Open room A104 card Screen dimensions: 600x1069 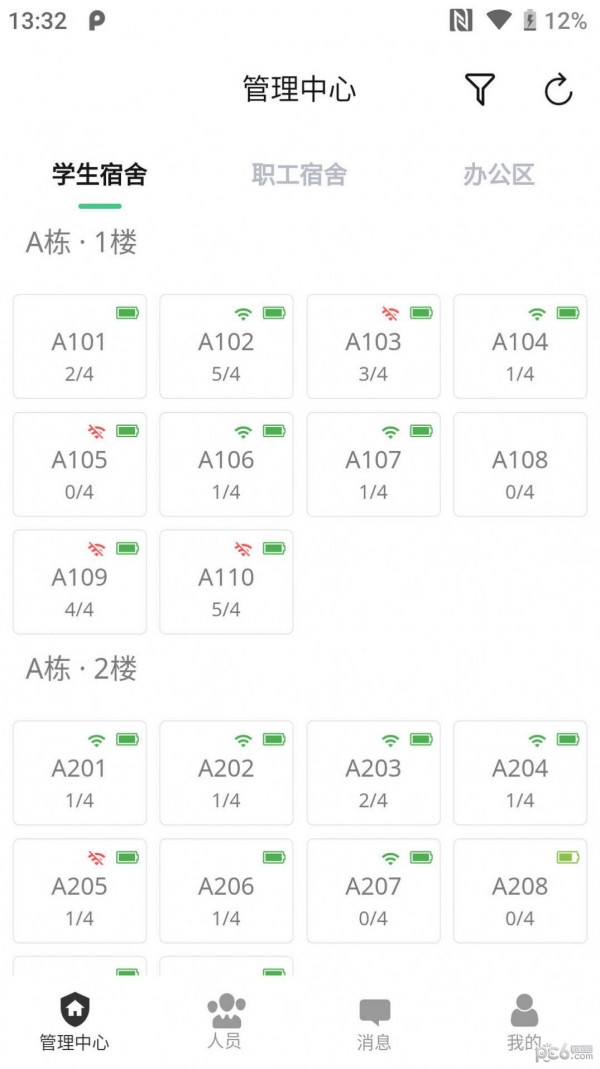pos(520,347)
